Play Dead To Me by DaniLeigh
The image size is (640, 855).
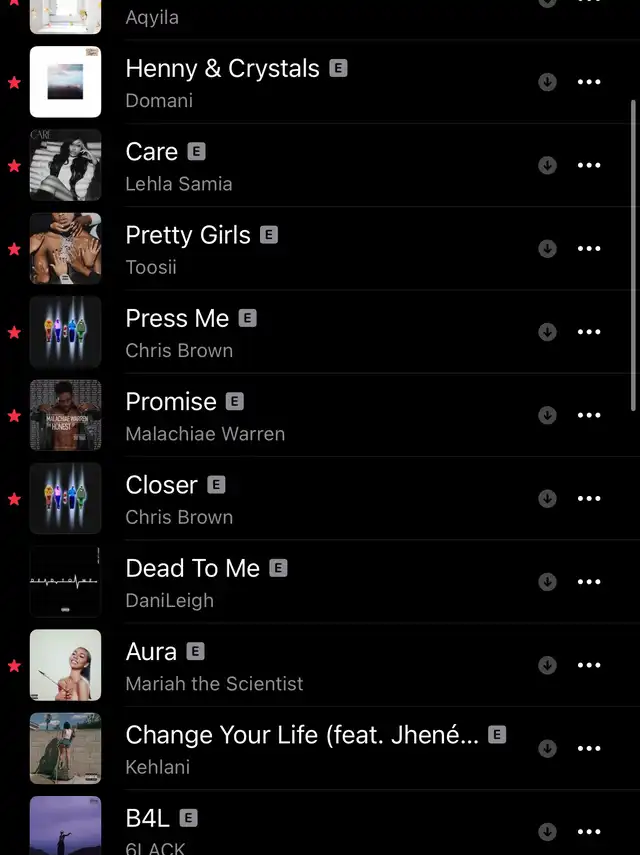click(192, 568)
